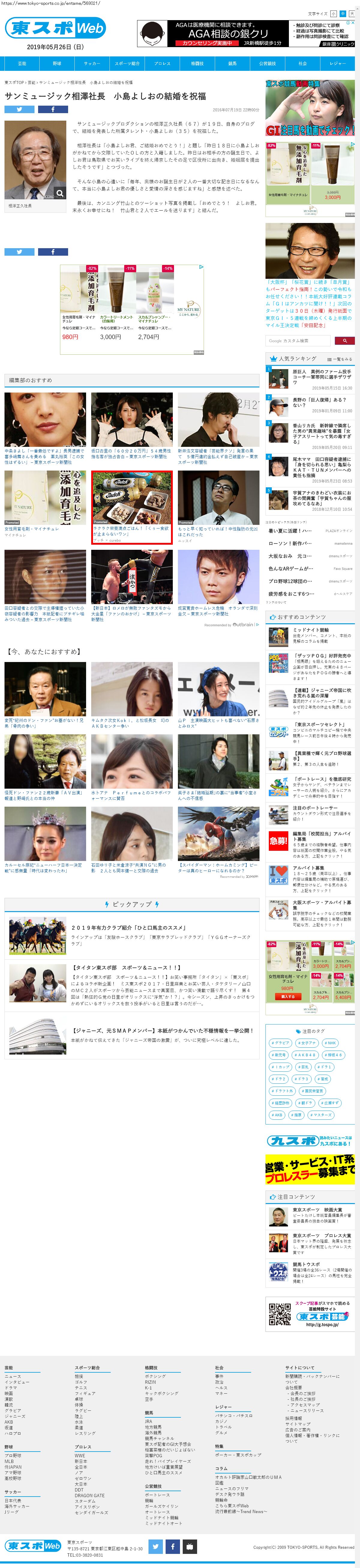Screen dimensions: 360x1568
Task: Open the 芸能 navigation tab
Action: tap(22, 63)
